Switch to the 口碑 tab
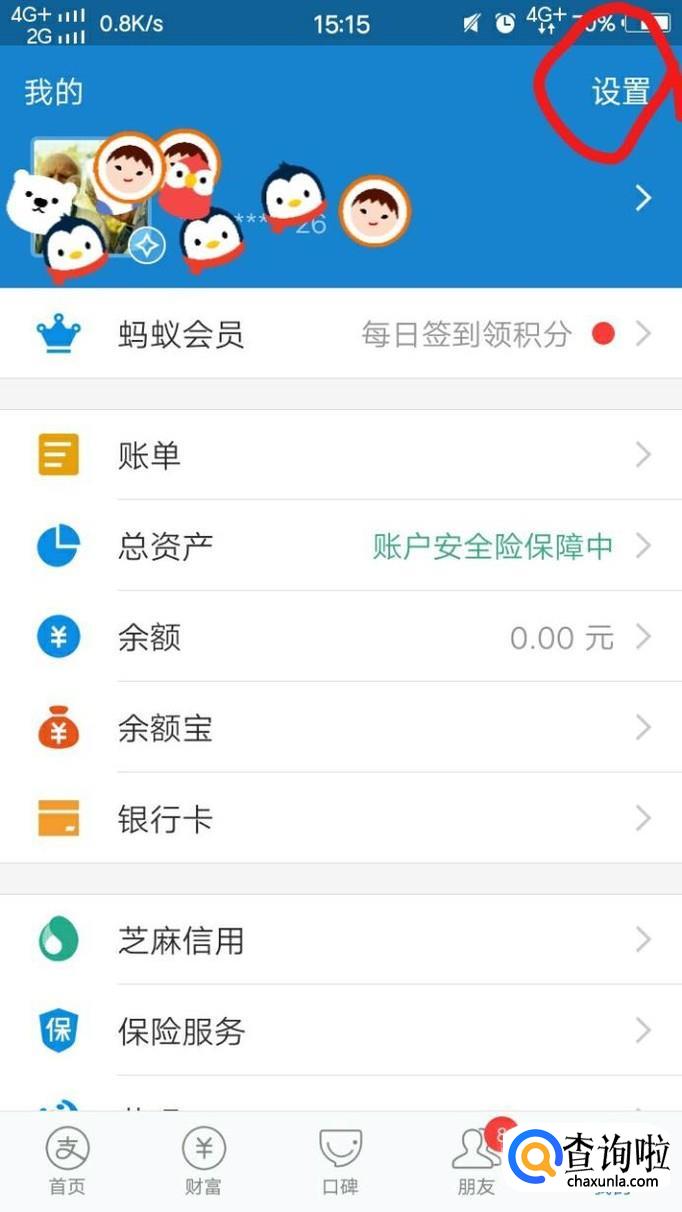Viewport: 682px width, 1212px height. pyautogui.click(x=340, y=1162)
